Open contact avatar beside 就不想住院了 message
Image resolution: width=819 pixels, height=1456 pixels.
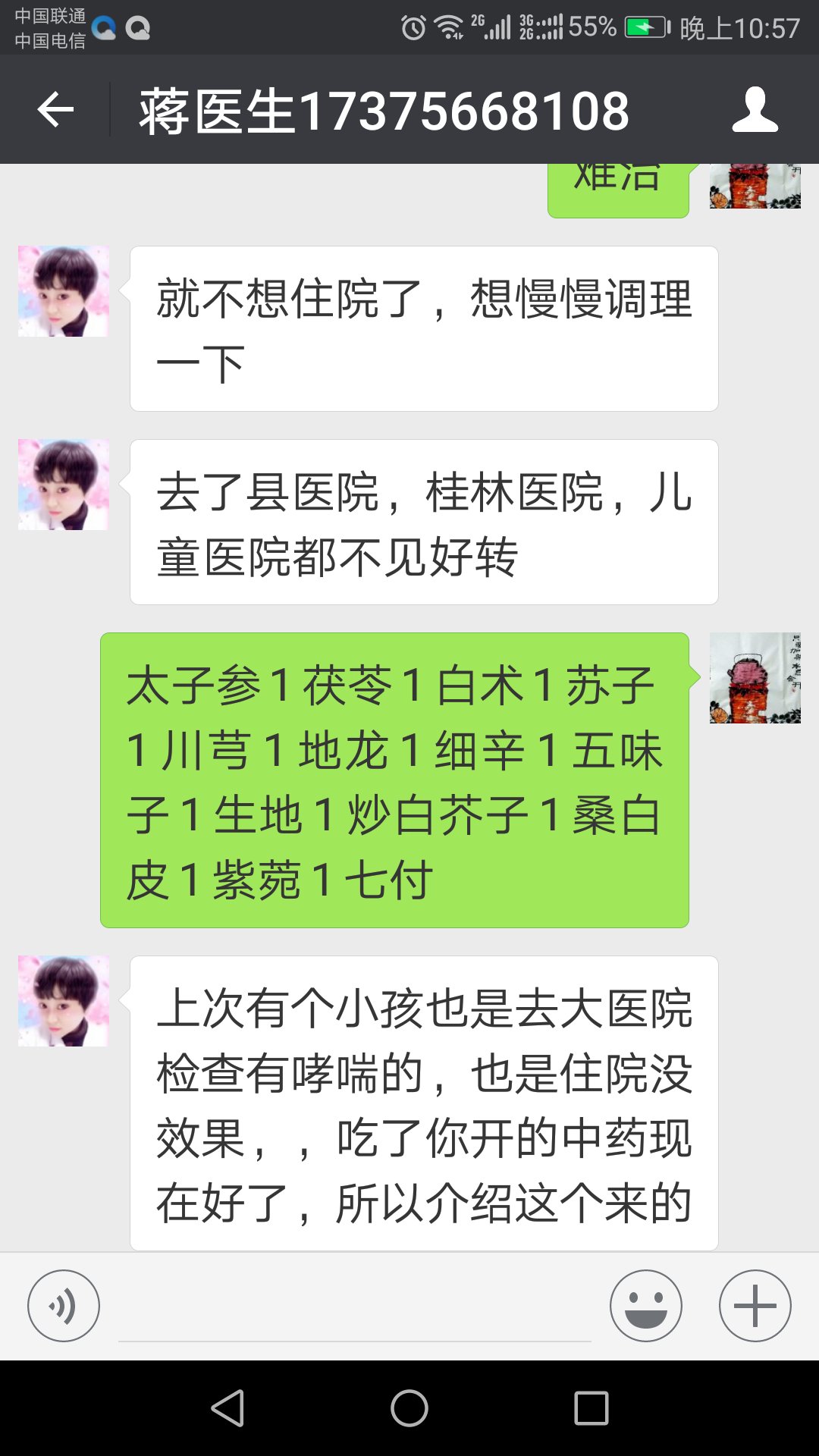[64, 291]
